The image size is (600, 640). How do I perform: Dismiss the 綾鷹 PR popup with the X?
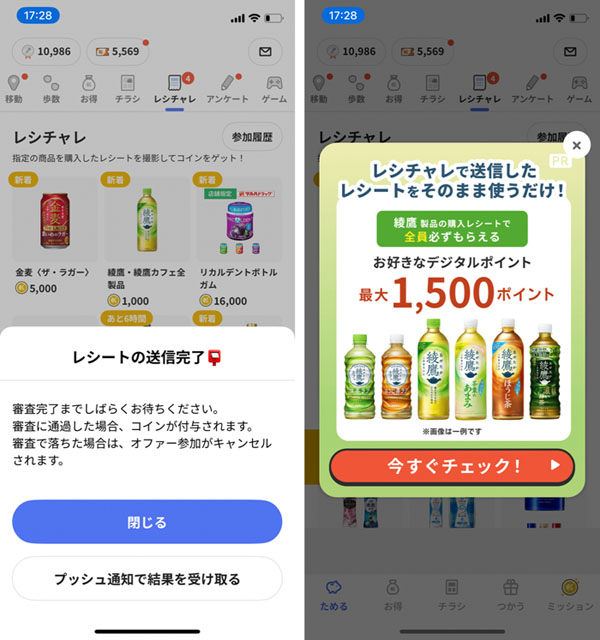[577, 146]
